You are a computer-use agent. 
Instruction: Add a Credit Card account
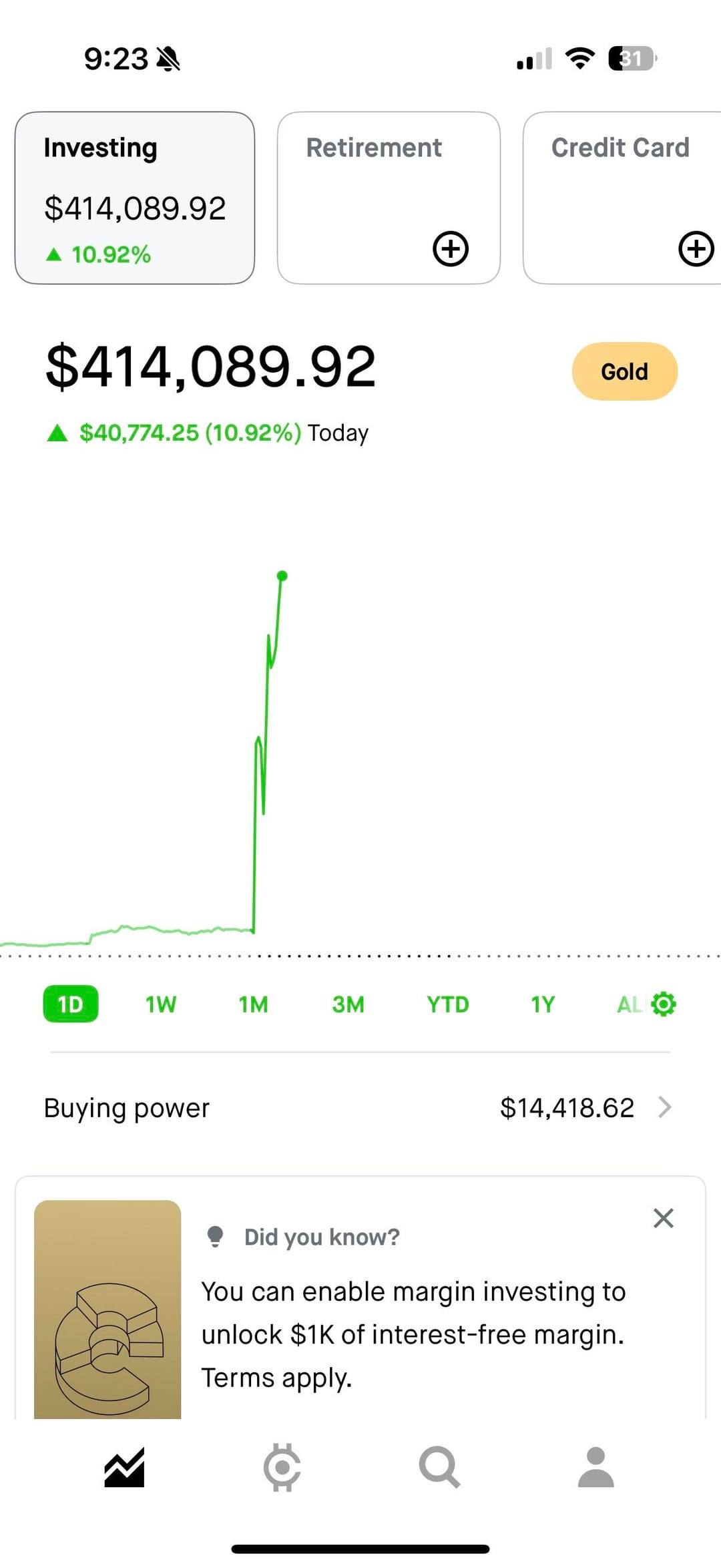tap(696, 249)
